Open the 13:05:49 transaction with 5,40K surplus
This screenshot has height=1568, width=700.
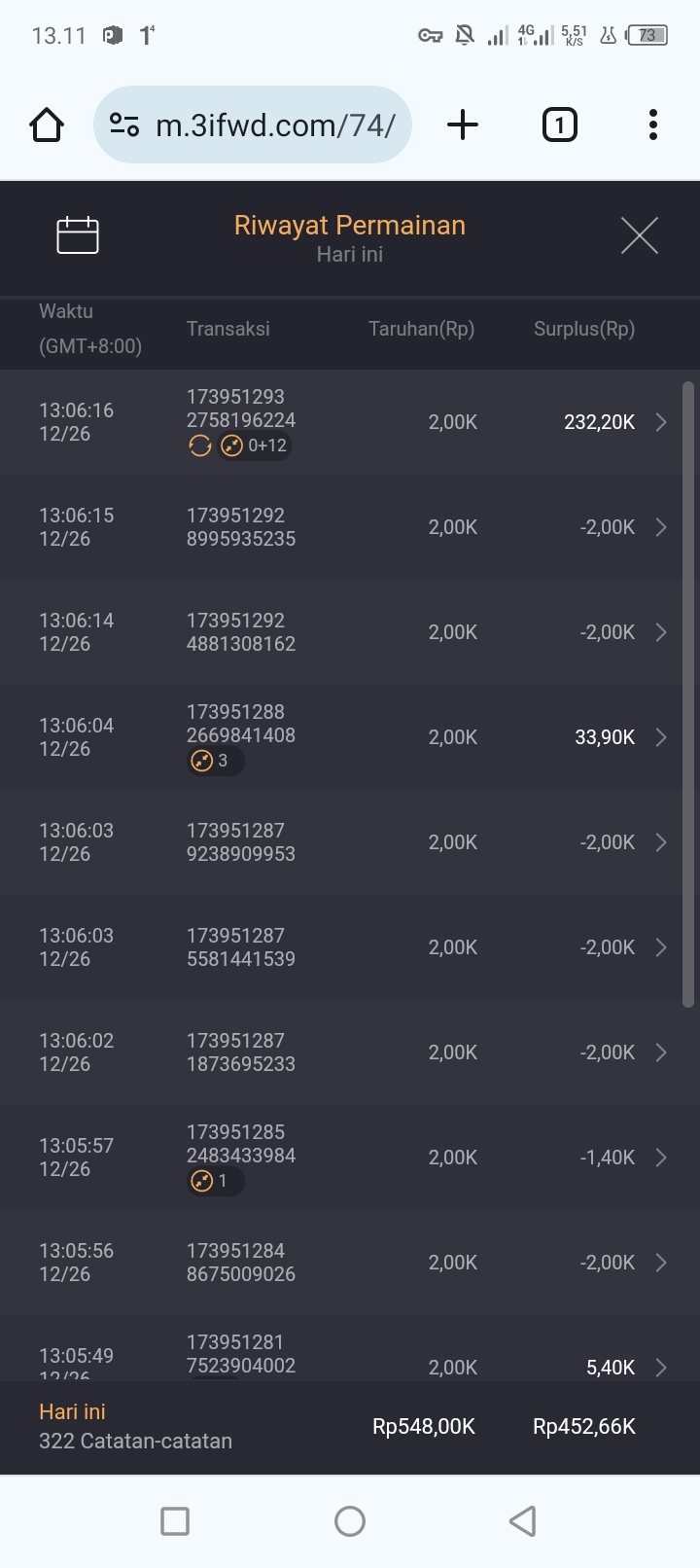[350, 1358]
